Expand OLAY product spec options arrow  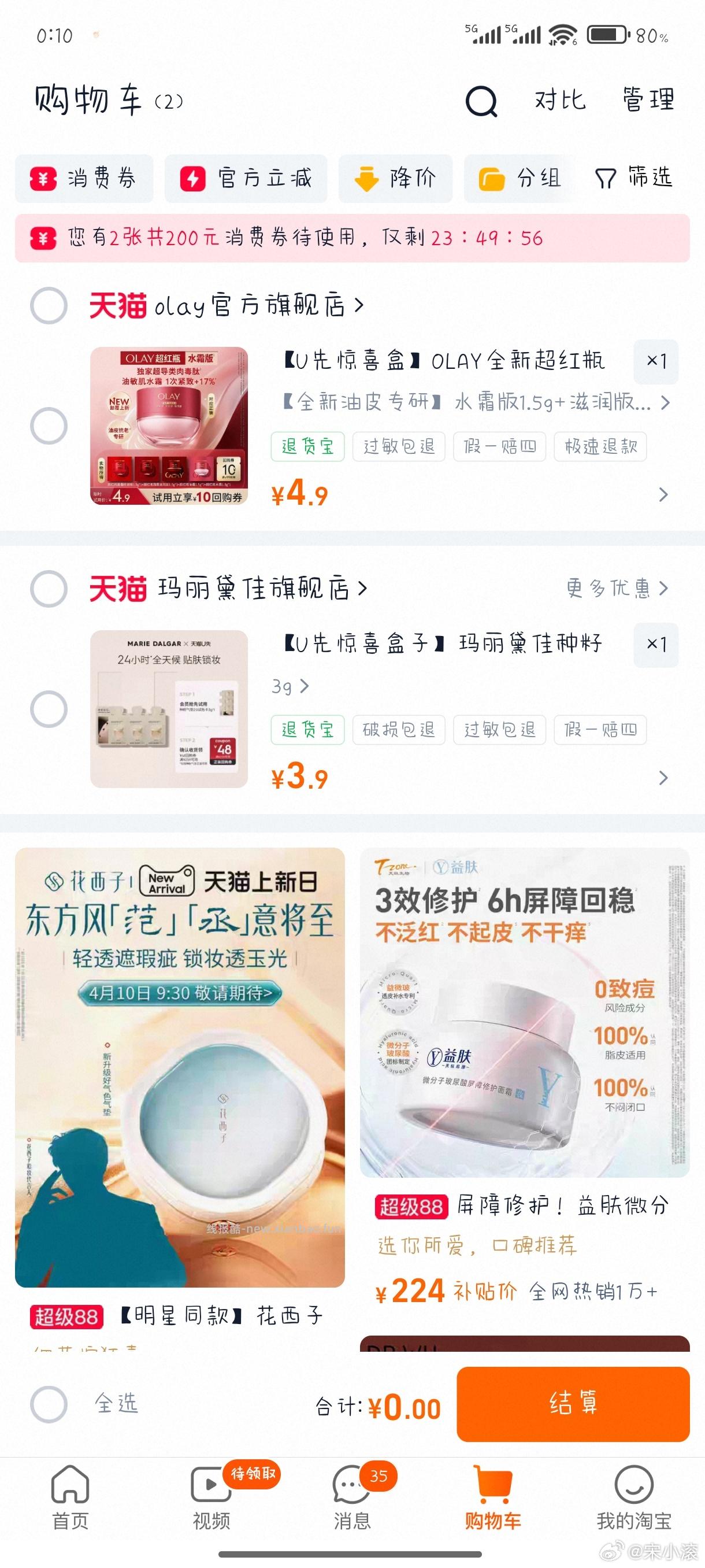click(666, 403)
